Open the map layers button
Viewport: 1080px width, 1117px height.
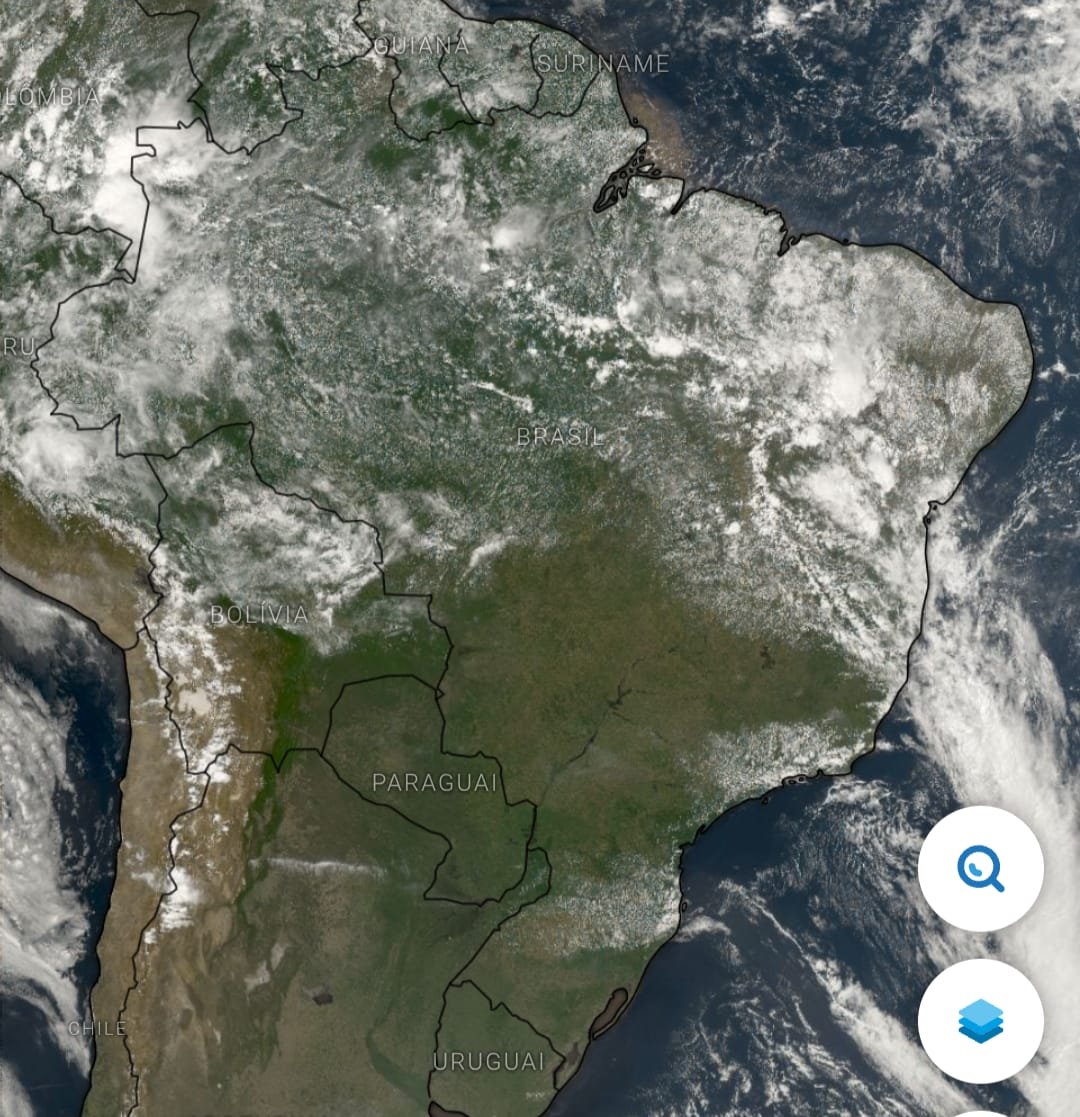click(980, 1021)
